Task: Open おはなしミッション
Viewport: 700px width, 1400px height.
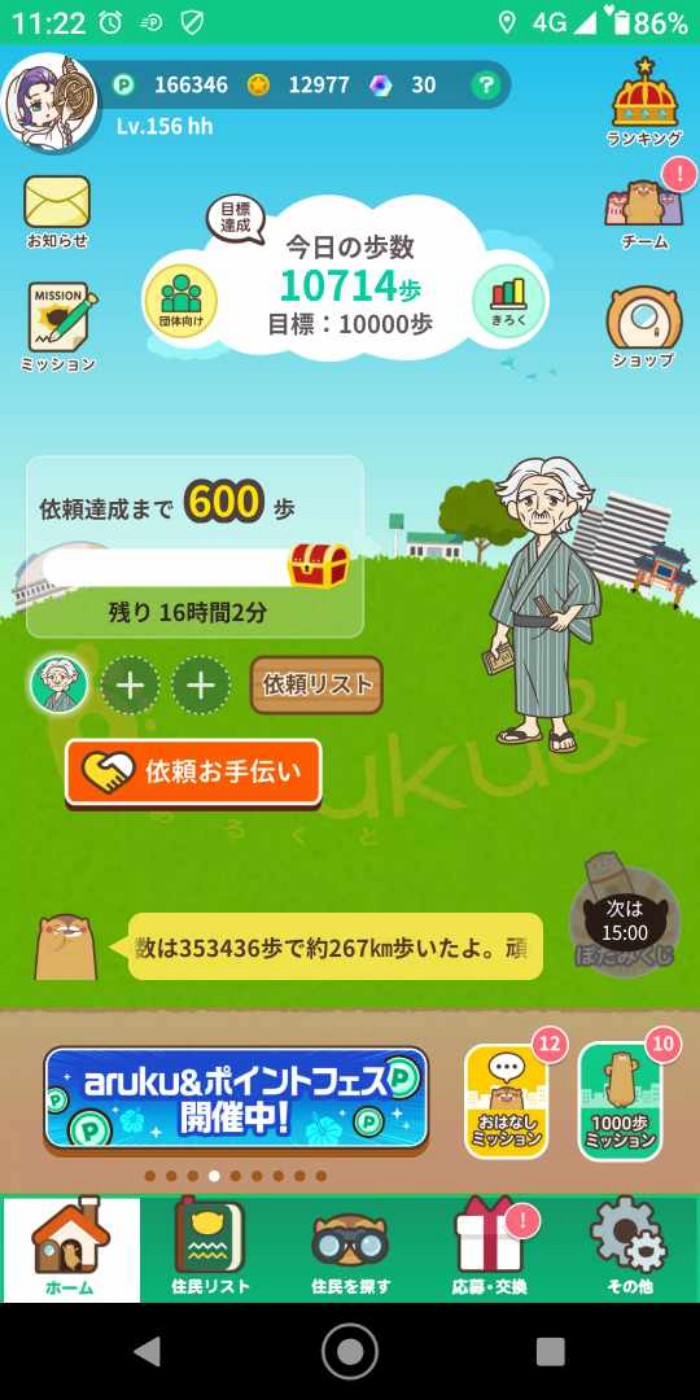Action: [506, 1102]
